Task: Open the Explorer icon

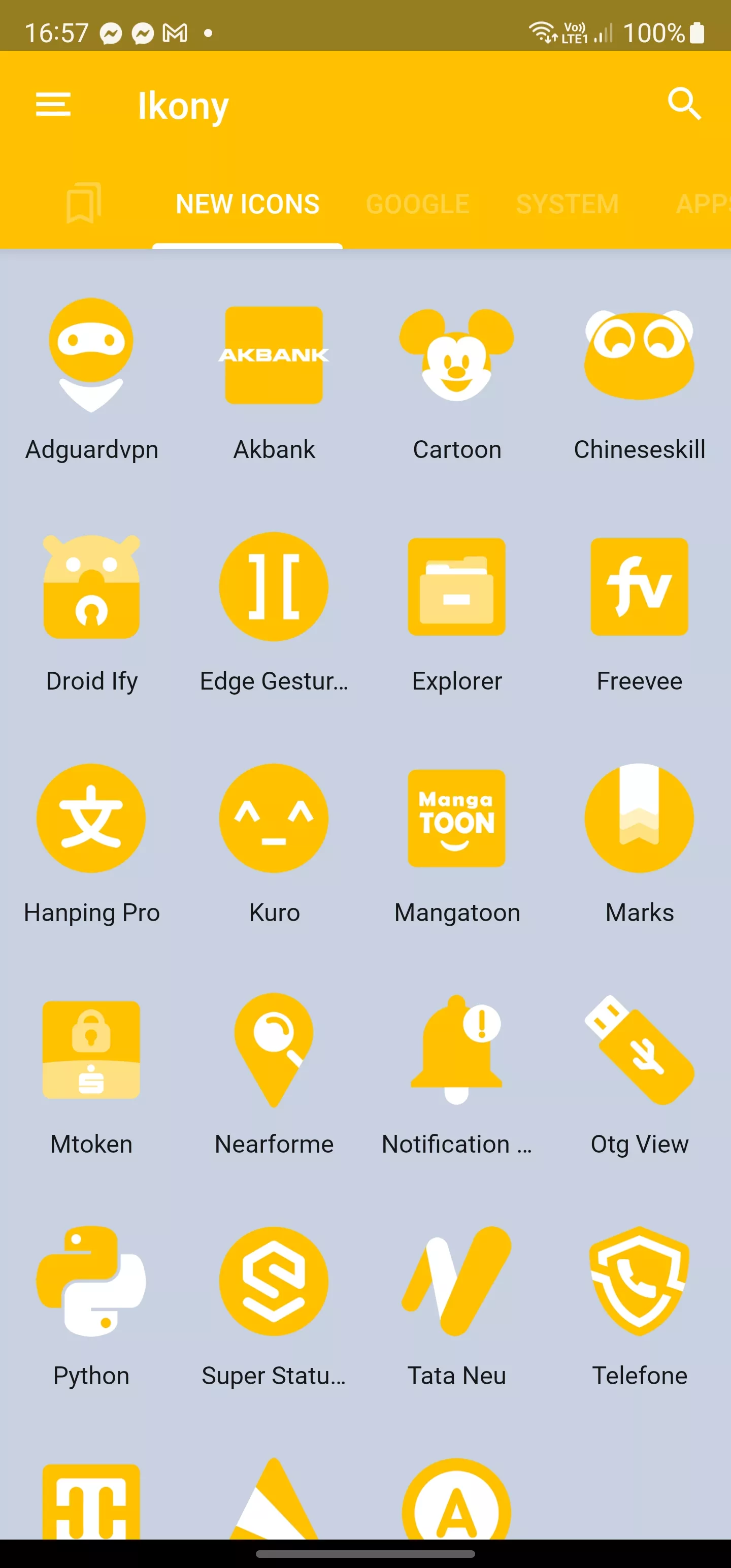Action: point(456,586)
